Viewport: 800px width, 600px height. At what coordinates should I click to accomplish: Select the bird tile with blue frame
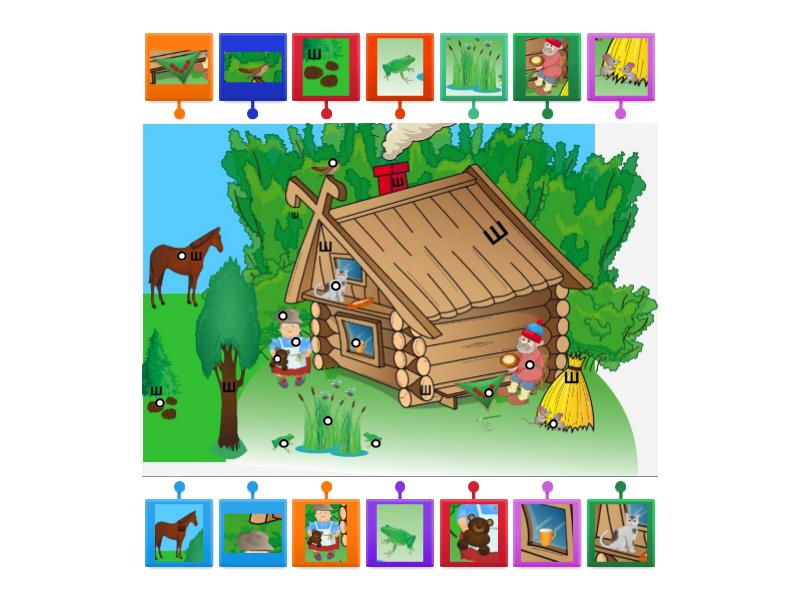tap(252, 67)
